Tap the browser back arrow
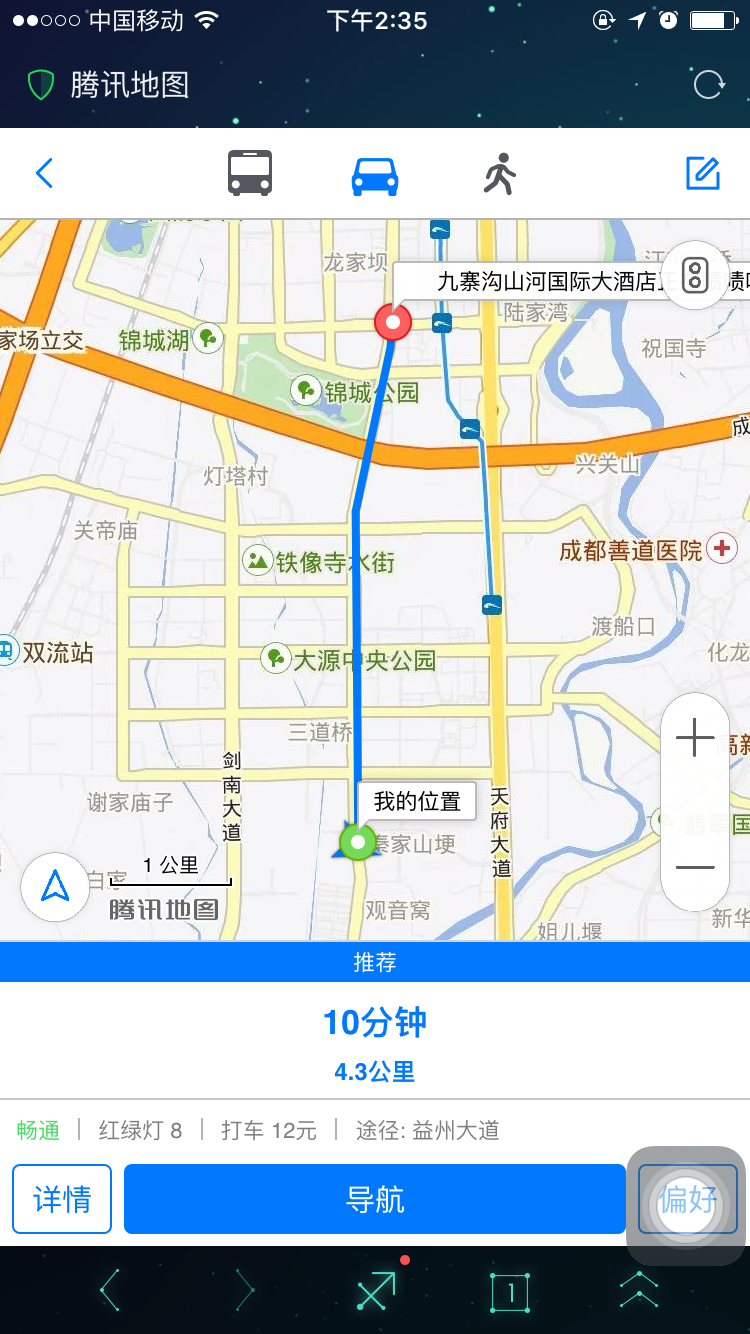The height and width of the screenshot is (1334, 750). pyautogui.click(x=110, y=1291)
